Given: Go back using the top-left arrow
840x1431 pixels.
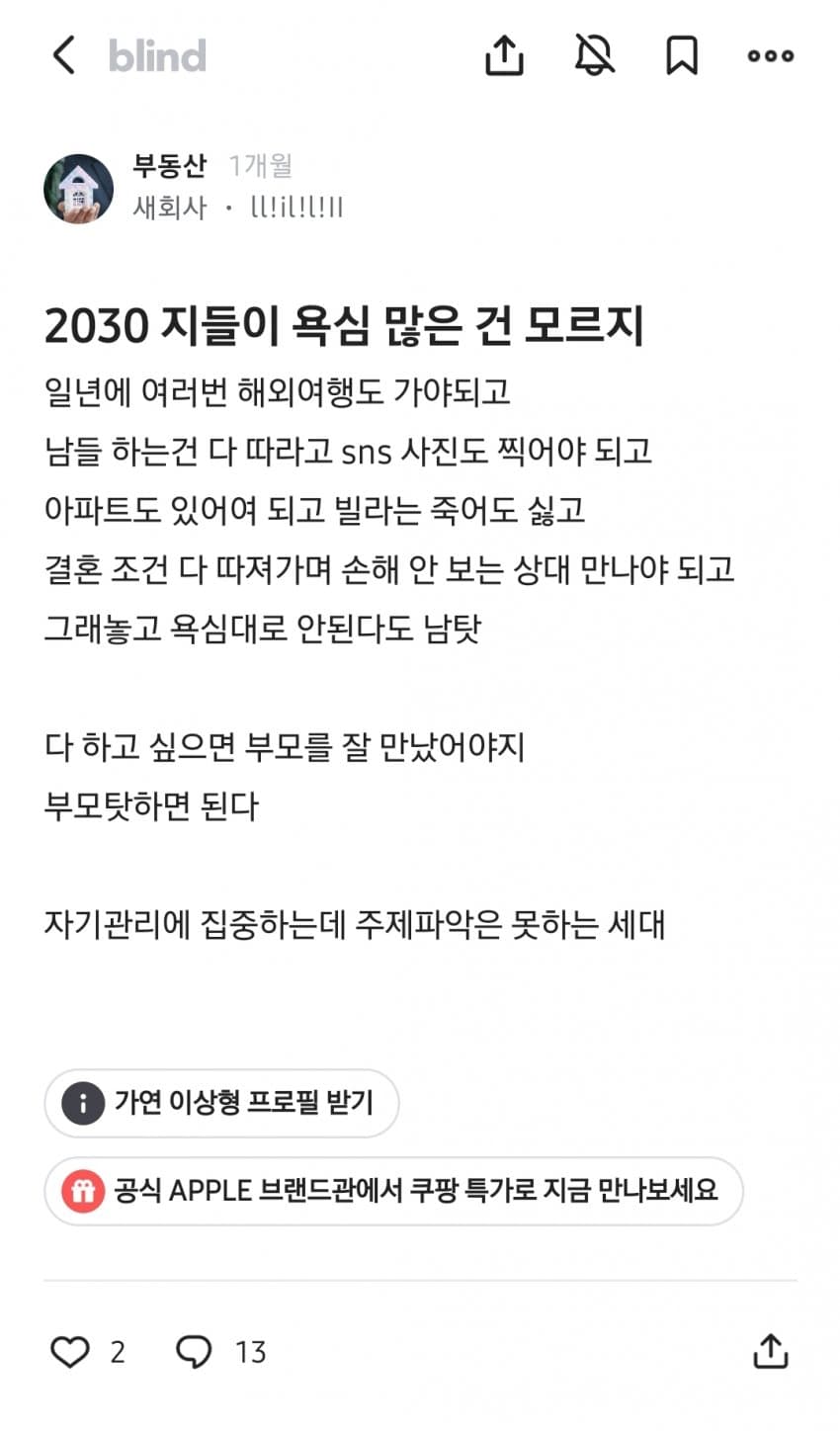Looking at the screenshot, I should coord(64,55).
